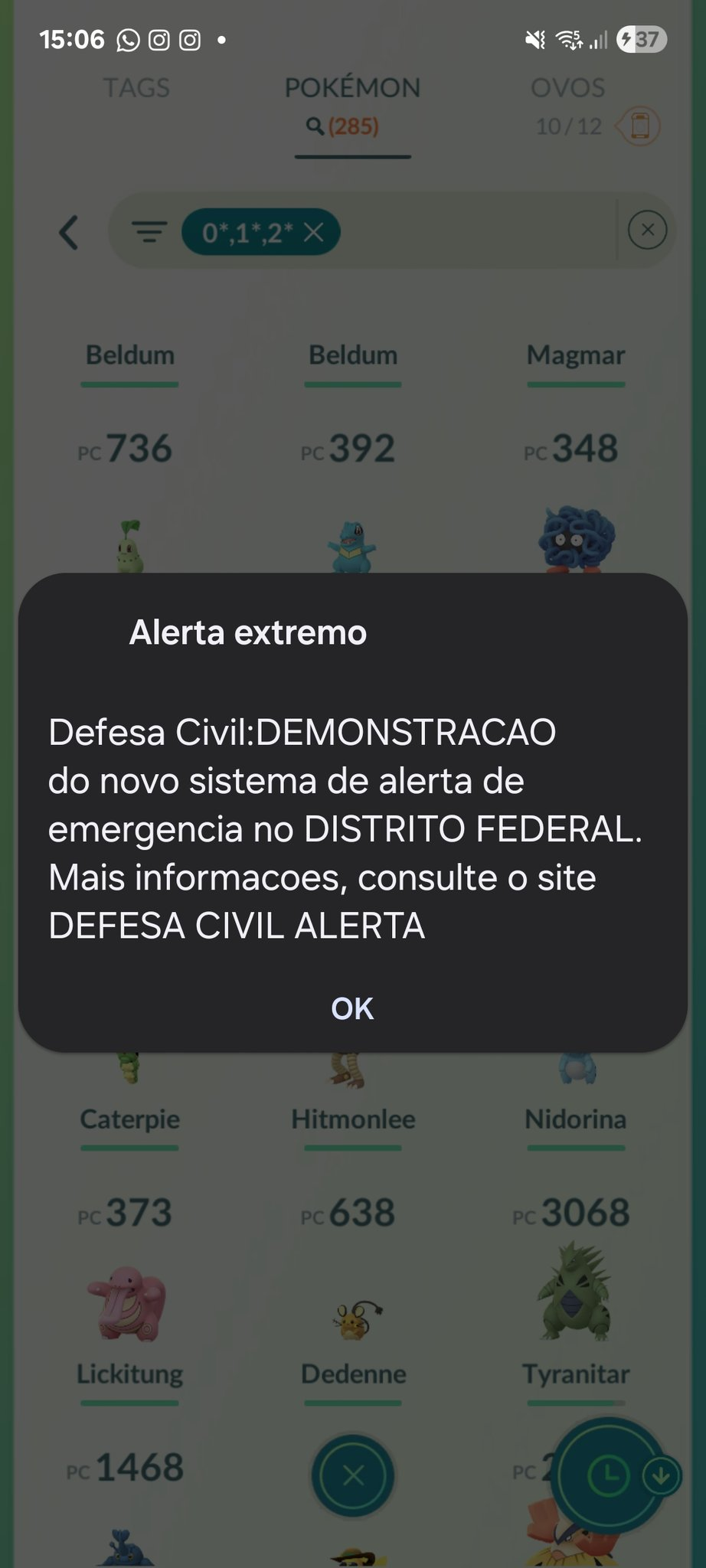The width and height of the screenshot is (706, 1568).
Task: Open the Lickitung with PC 373
Action: [x=129, y=1302]
